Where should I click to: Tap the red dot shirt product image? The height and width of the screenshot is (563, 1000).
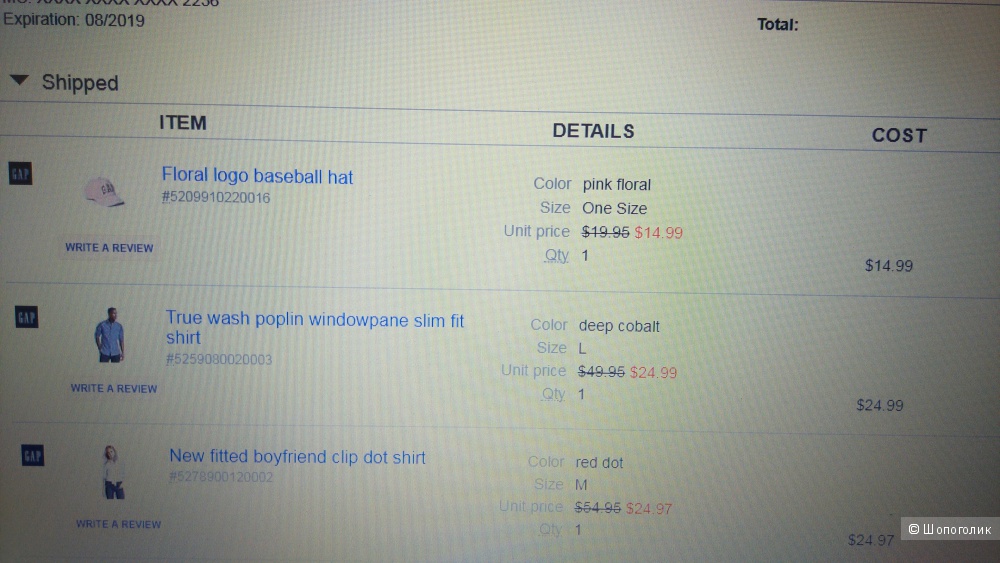tap(112, 472)
